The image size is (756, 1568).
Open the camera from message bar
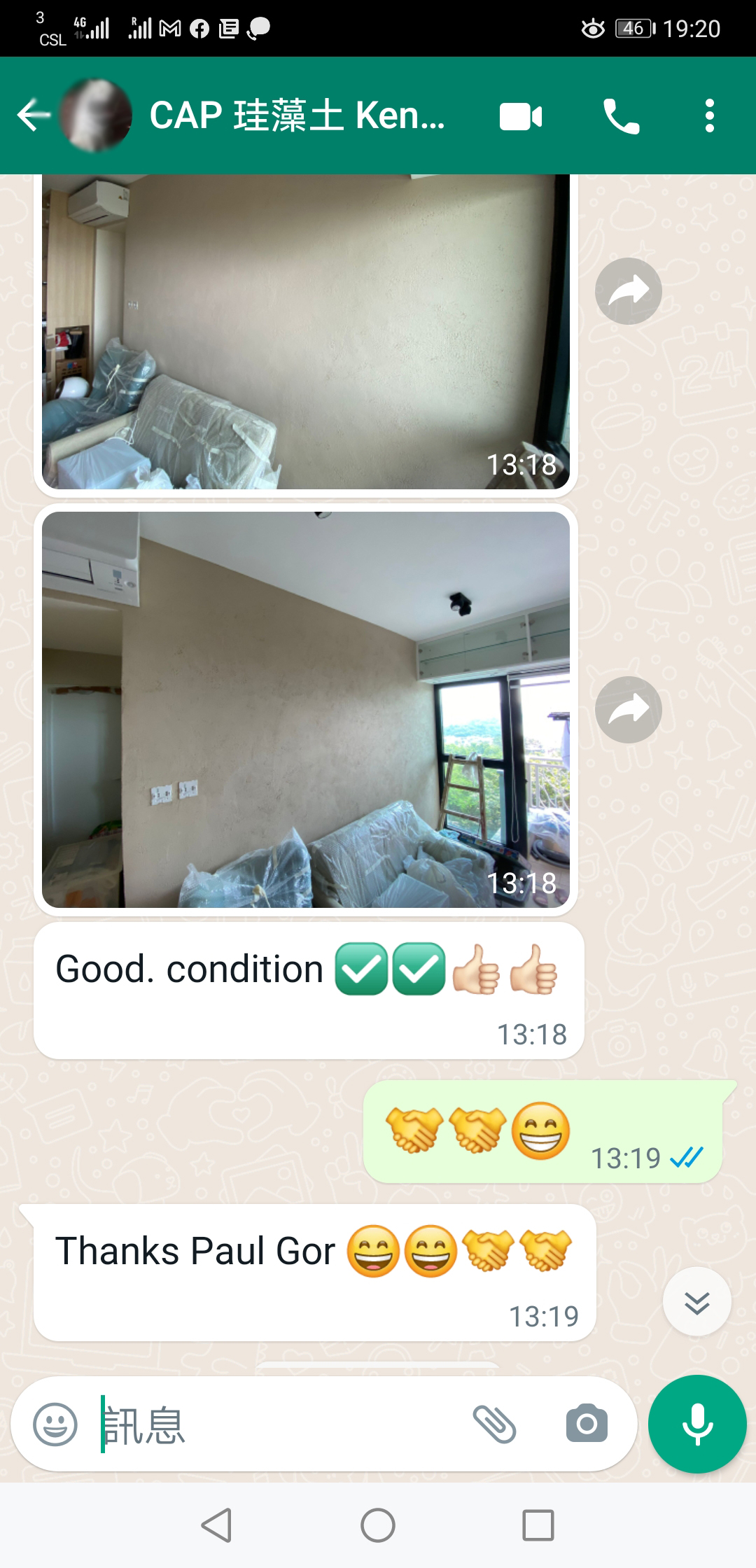click(x=587, y=1423)
